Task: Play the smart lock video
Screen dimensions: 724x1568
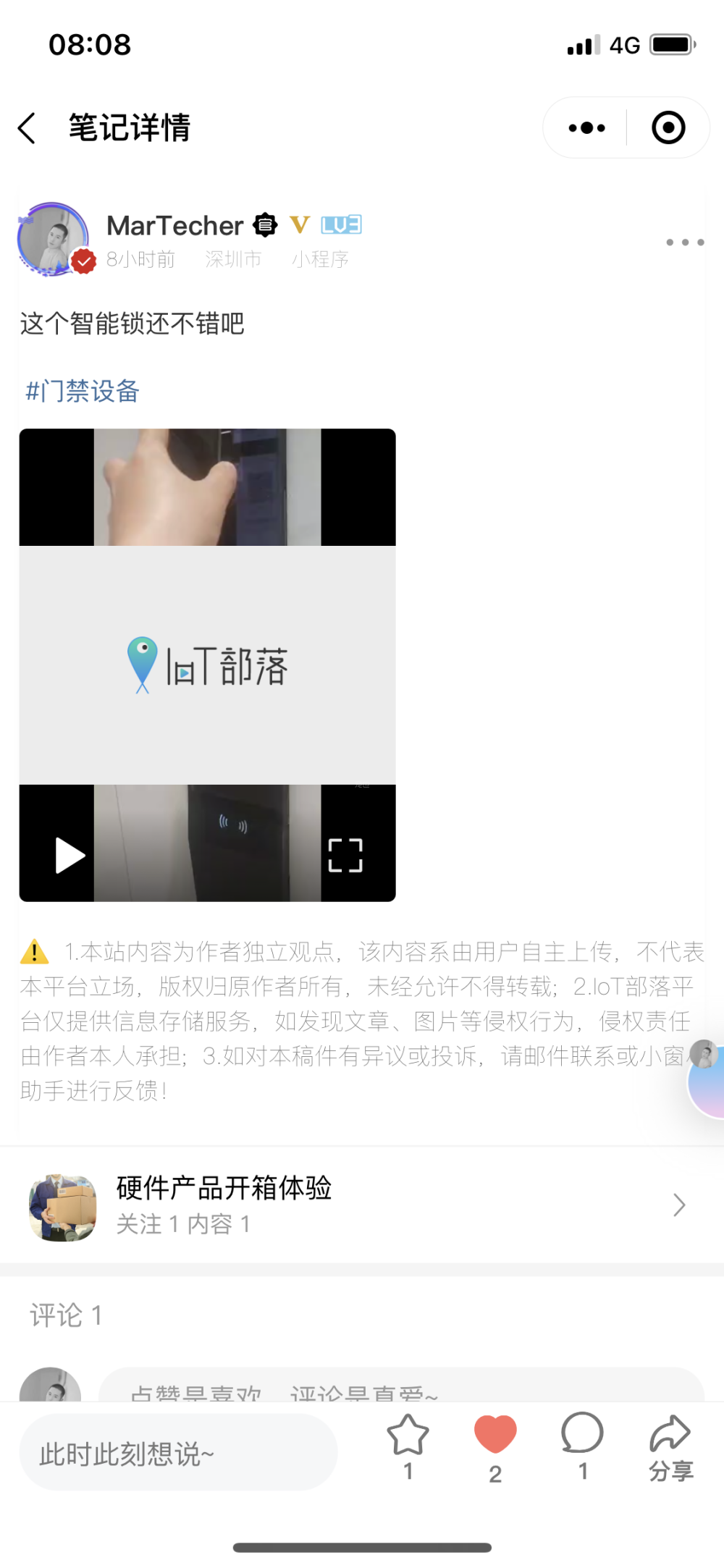Action: point(70,856)
